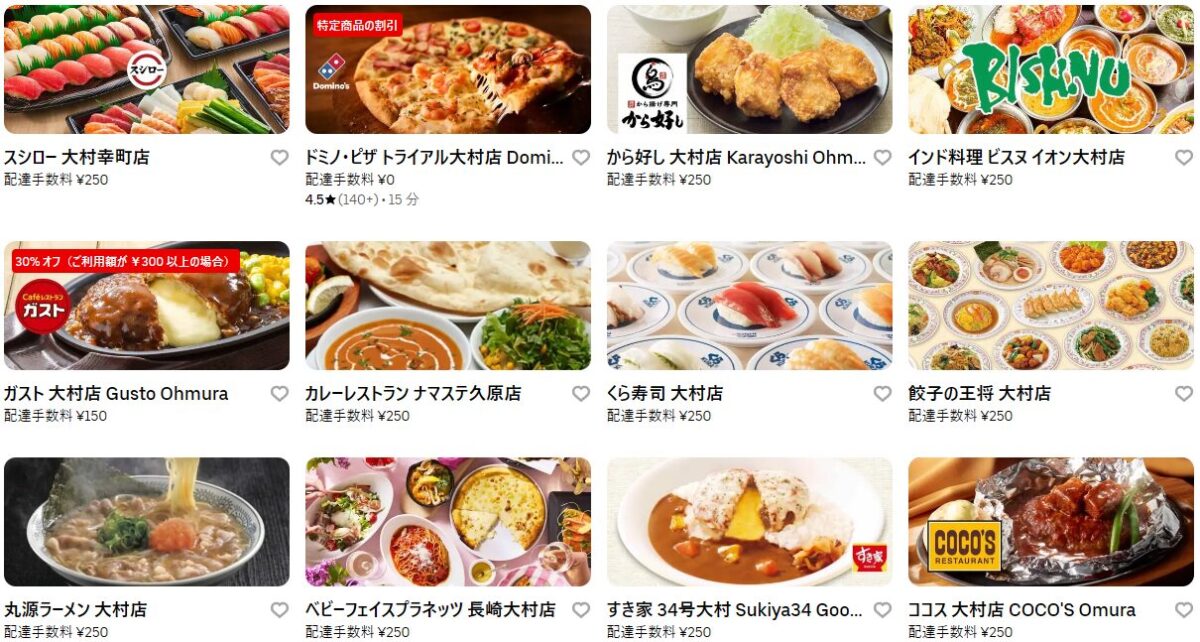Viewport: 1200px width, 642px height.
Task: Open インド料理 ビスヌ イオン大村店 card
Action: coord(1050,70)
